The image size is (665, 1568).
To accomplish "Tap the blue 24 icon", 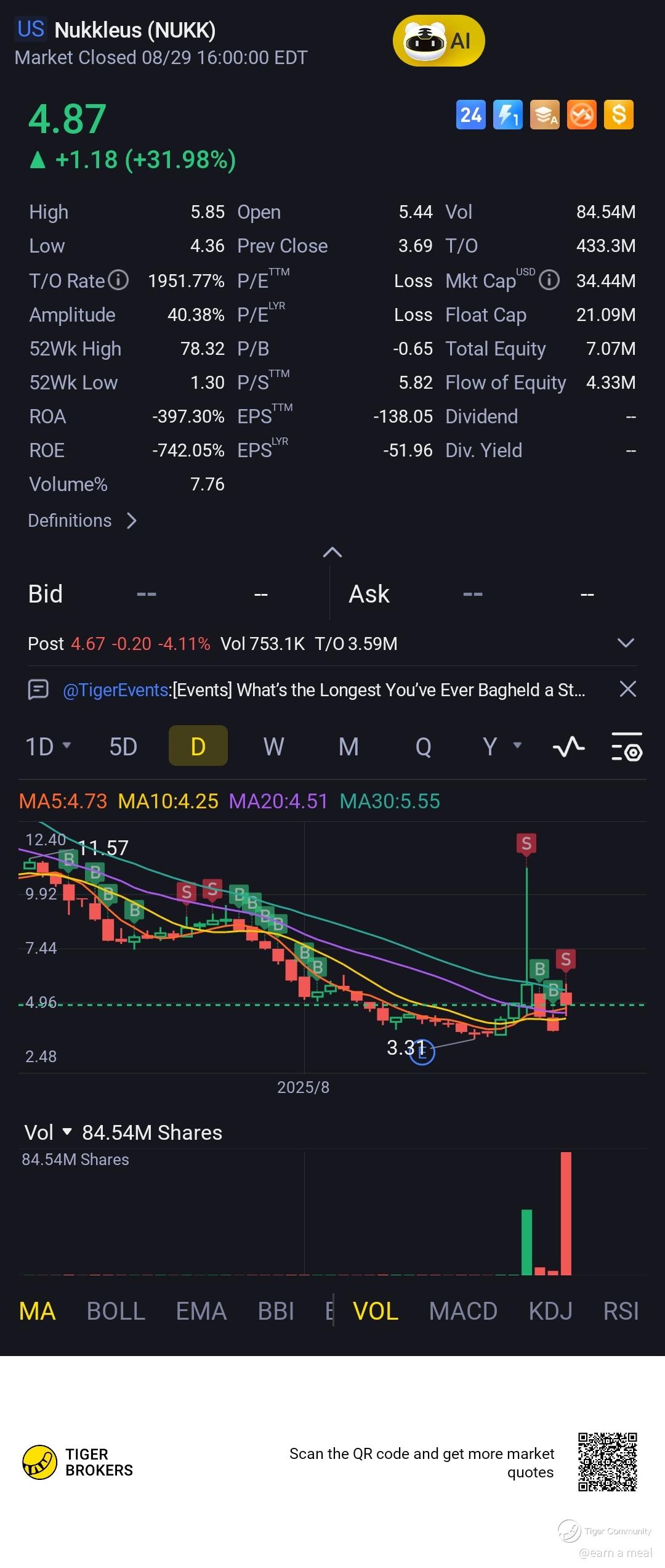I will (470, 115).
